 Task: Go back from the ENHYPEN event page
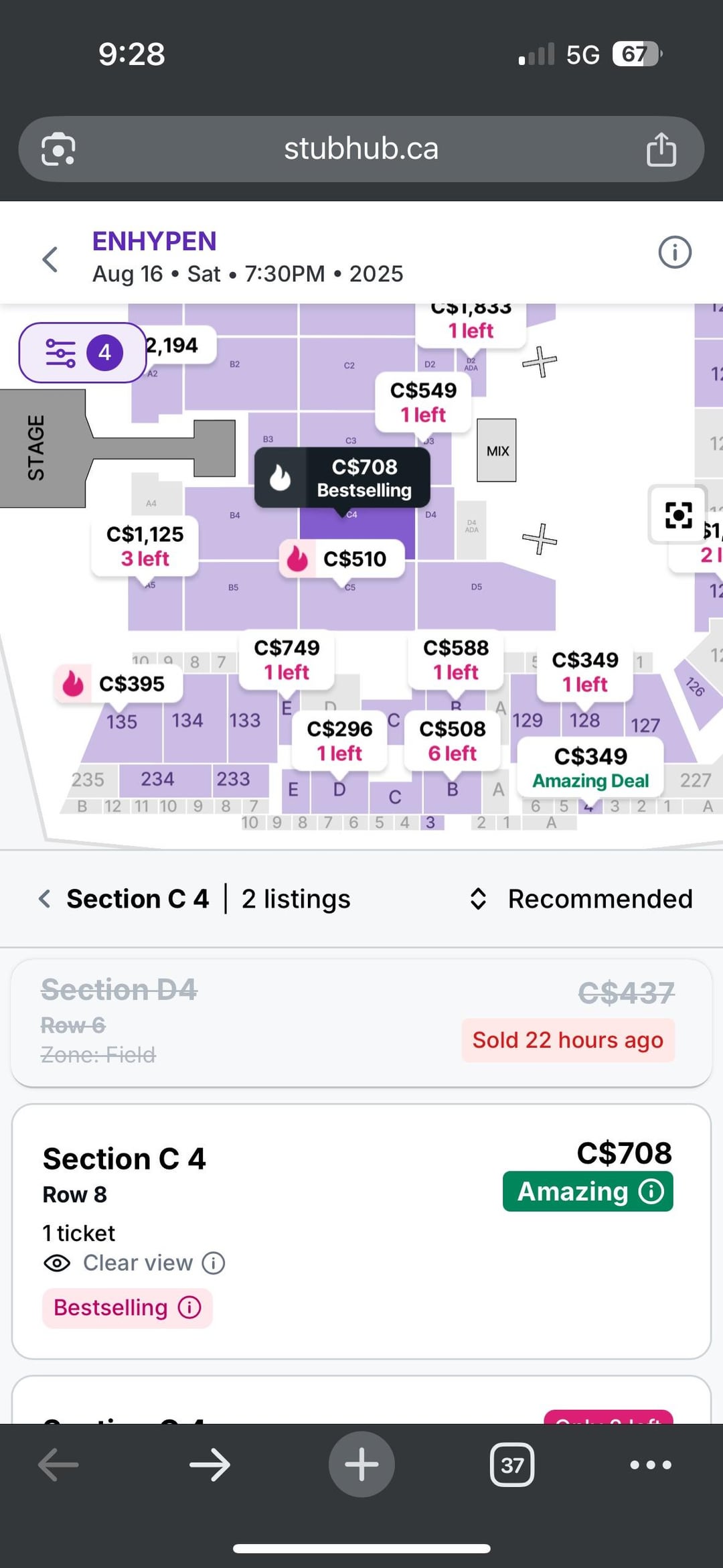tap(50, 259)
